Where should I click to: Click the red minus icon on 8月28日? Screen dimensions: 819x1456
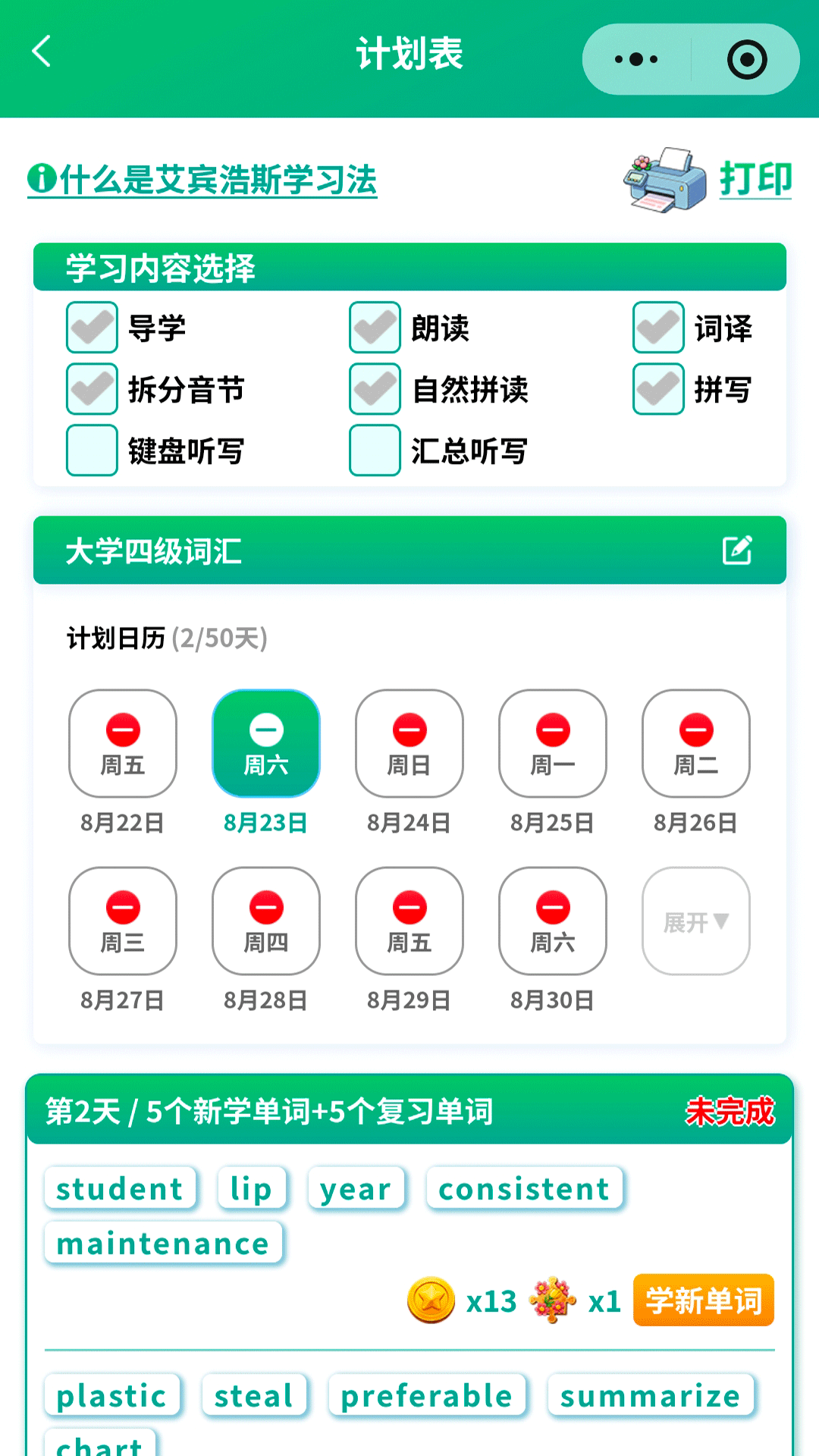point(265,907)
